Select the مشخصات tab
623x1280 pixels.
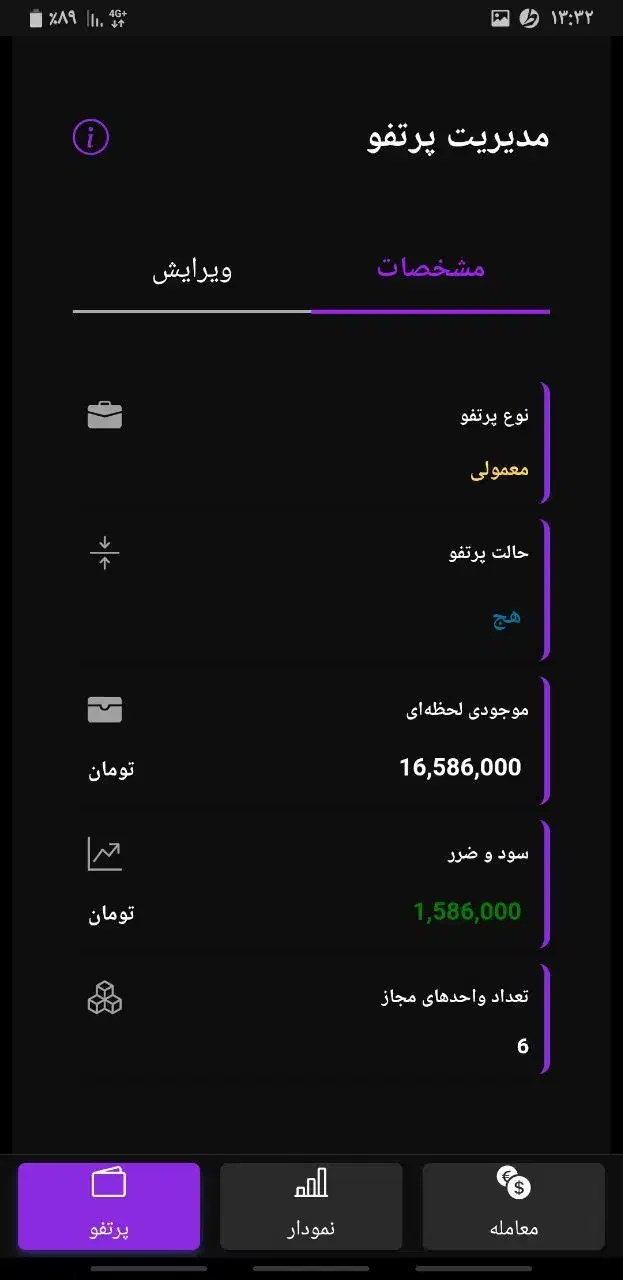(x=430, y=270)
